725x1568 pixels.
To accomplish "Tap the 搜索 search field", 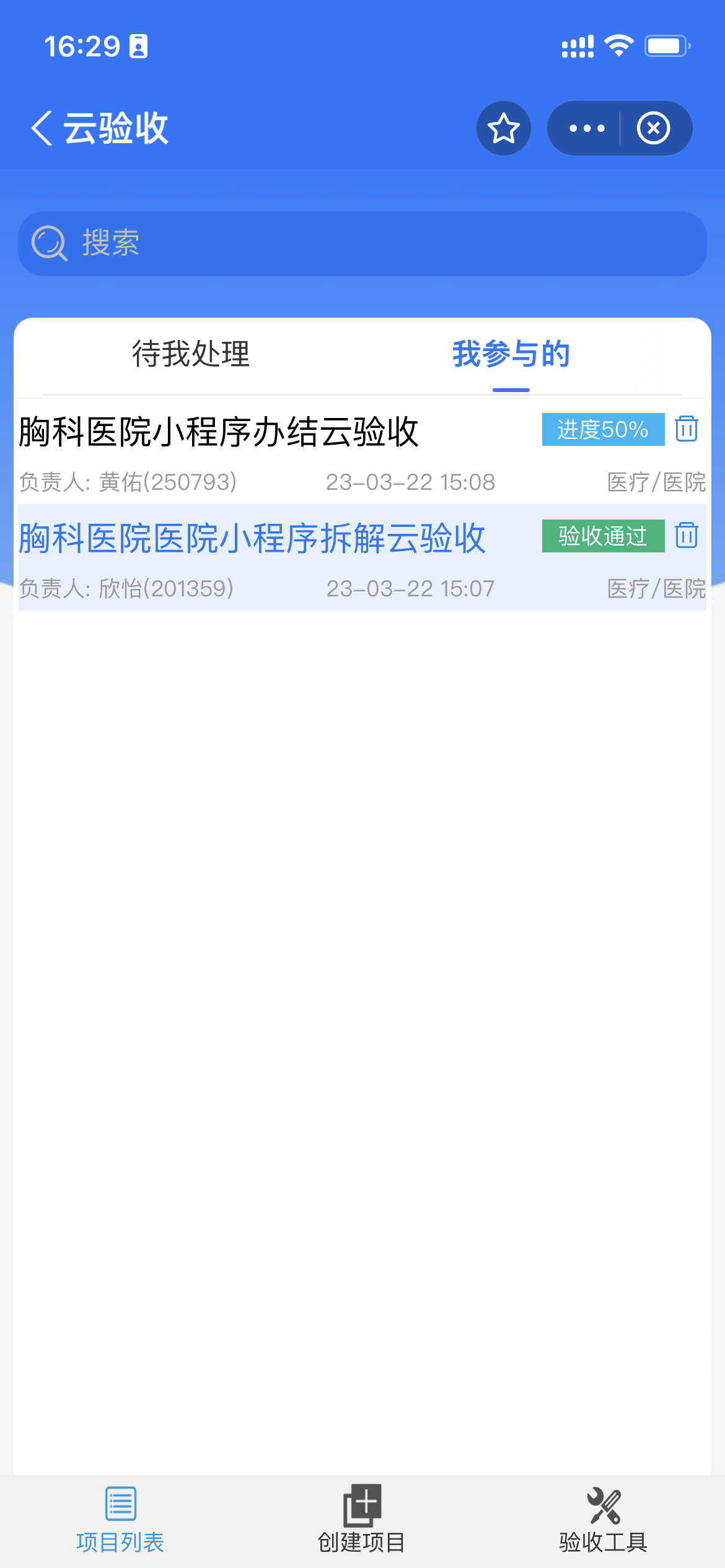I will 362,243.
